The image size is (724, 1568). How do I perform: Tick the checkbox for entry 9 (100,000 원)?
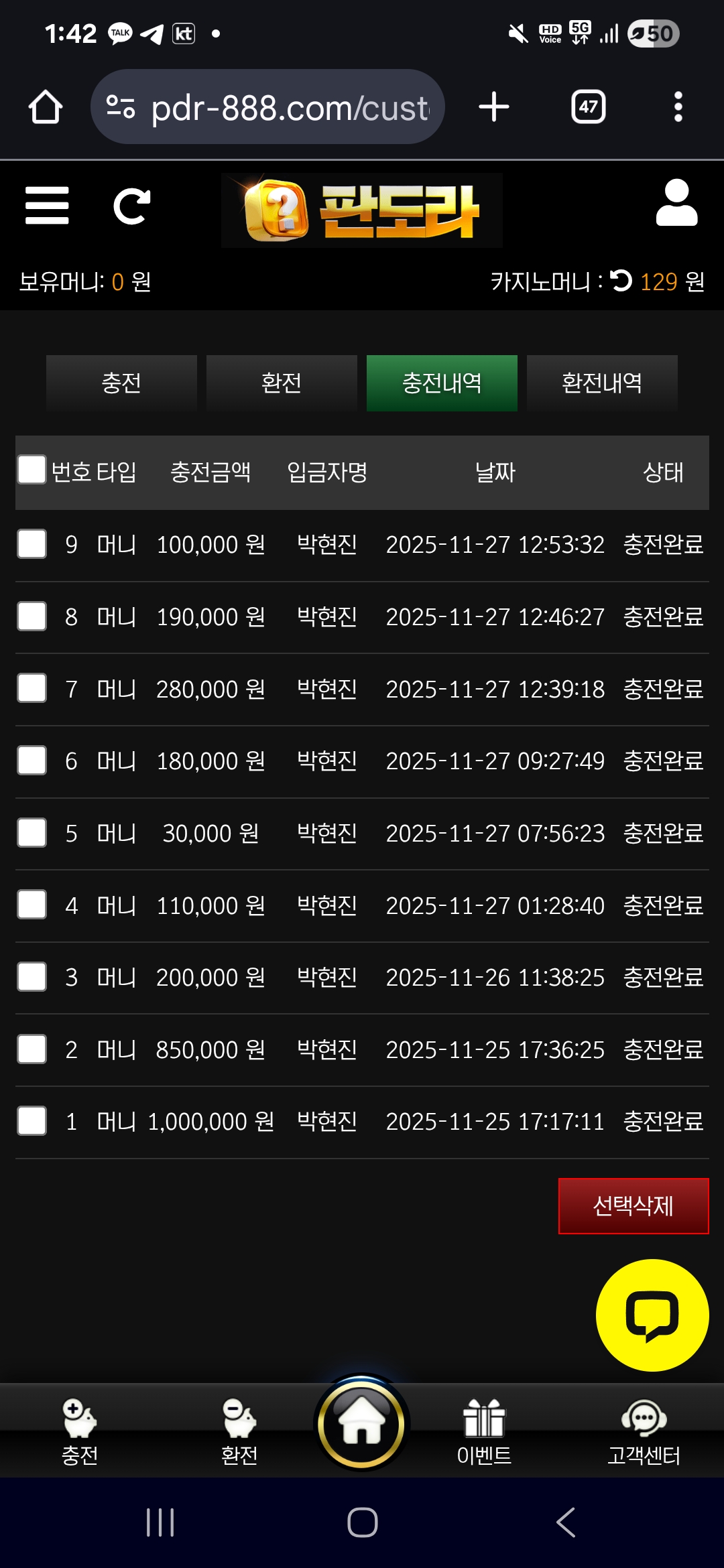[32, 544]
